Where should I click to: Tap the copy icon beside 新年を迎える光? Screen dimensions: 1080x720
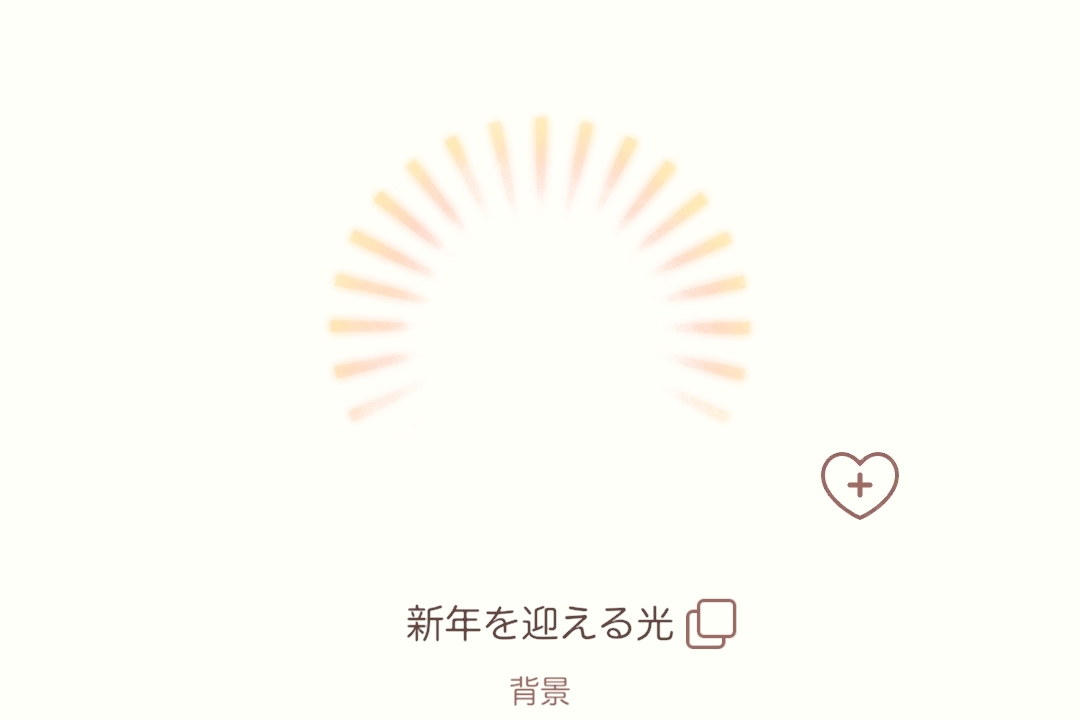pyautogui.click(x=711, y=623)
